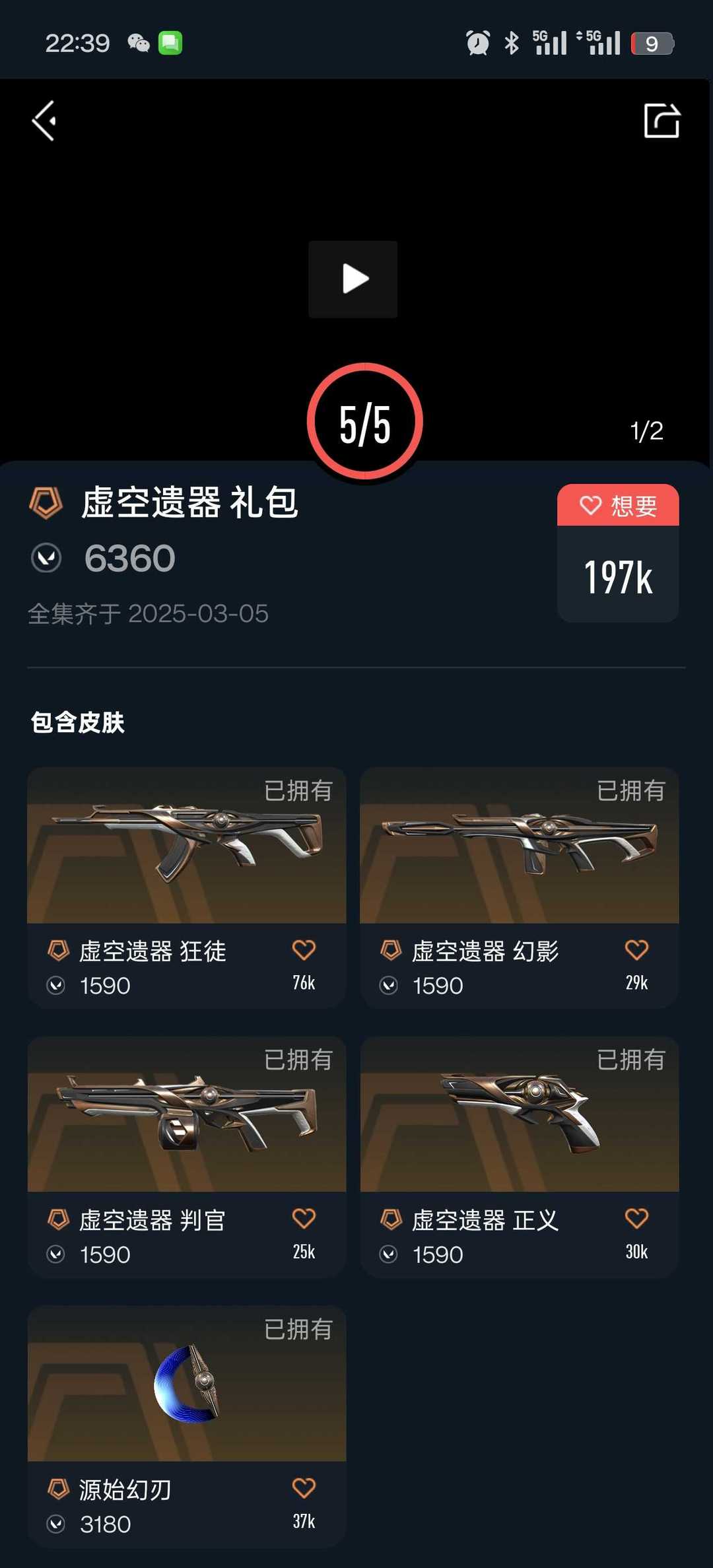Image resolution: width=713 pixels, height=1568 pixels.
Task: Like the 虚空遗器 幻影 skin
Action: tap(636, 950)
